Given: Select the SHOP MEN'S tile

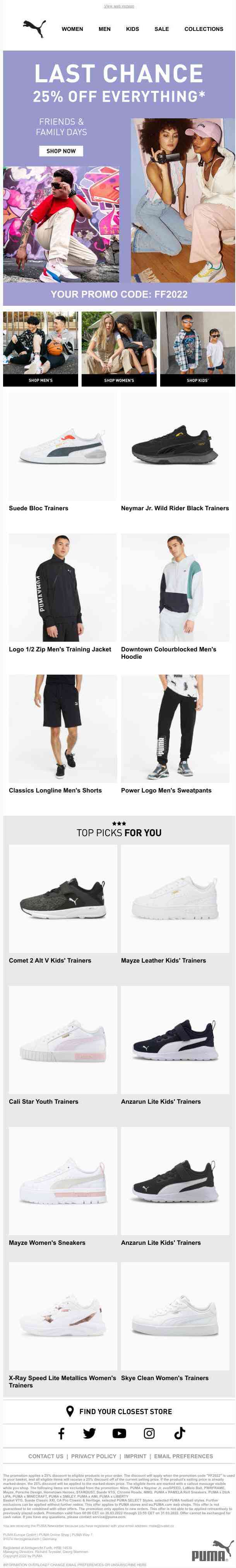Looking at the screenshot, I should [40, 349].
